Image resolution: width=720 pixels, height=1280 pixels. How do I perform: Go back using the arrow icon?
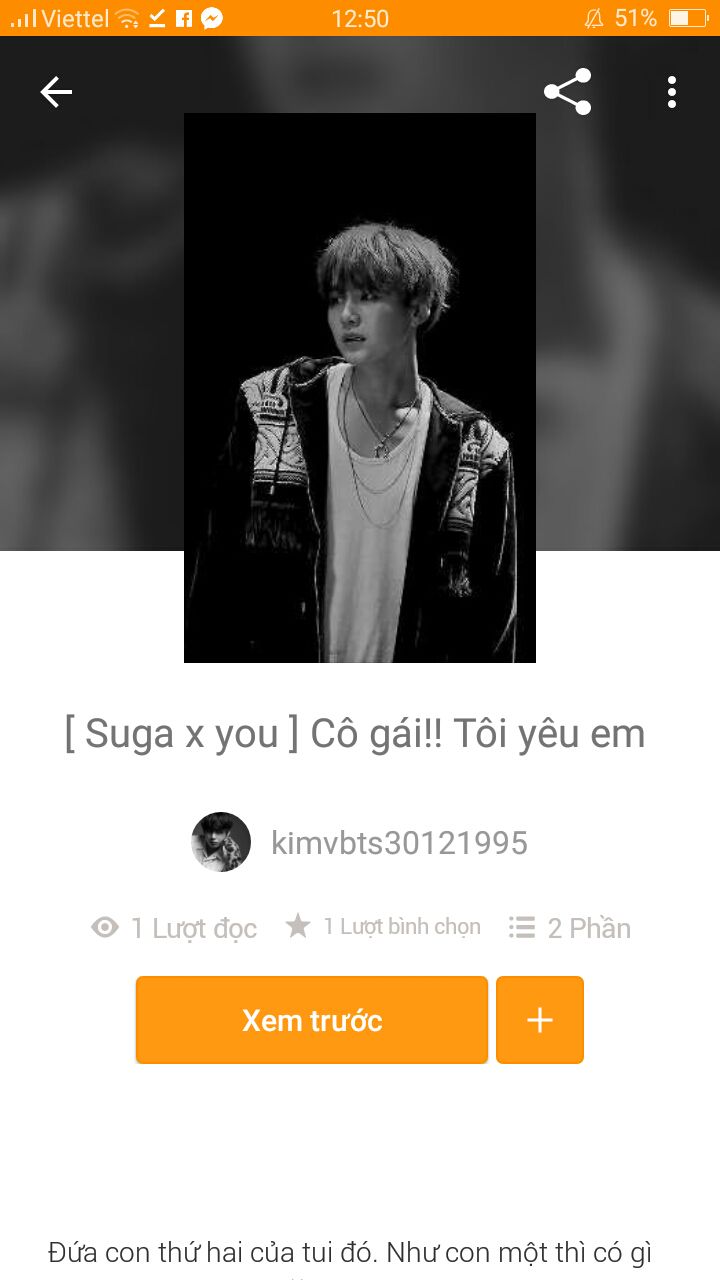(x=56, y=92)
